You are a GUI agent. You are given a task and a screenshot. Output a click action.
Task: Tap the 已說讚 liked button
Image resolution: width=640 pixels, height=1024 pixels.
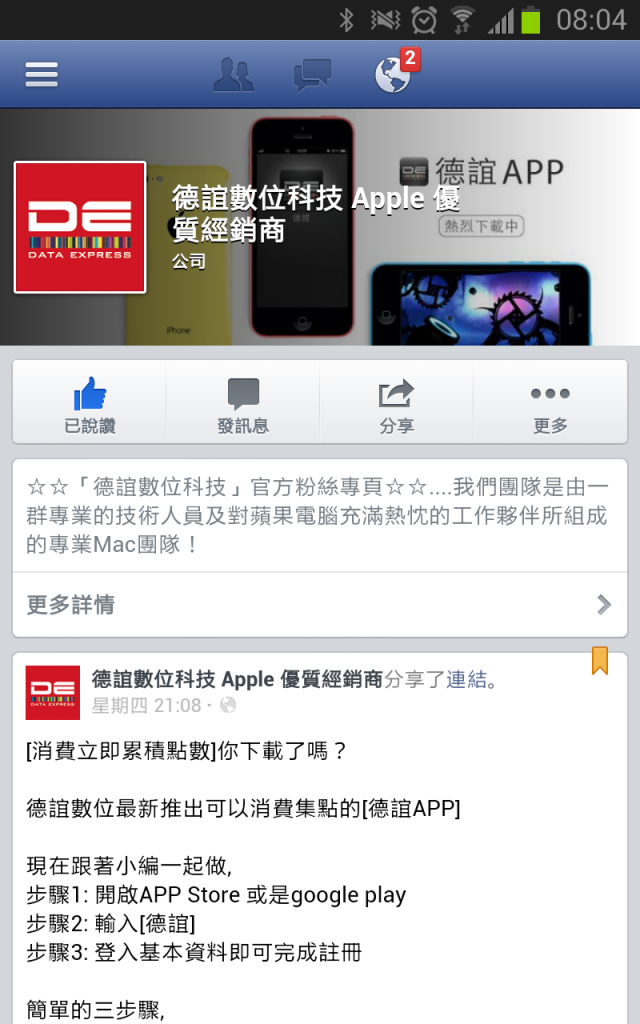[x=90, y=405]
